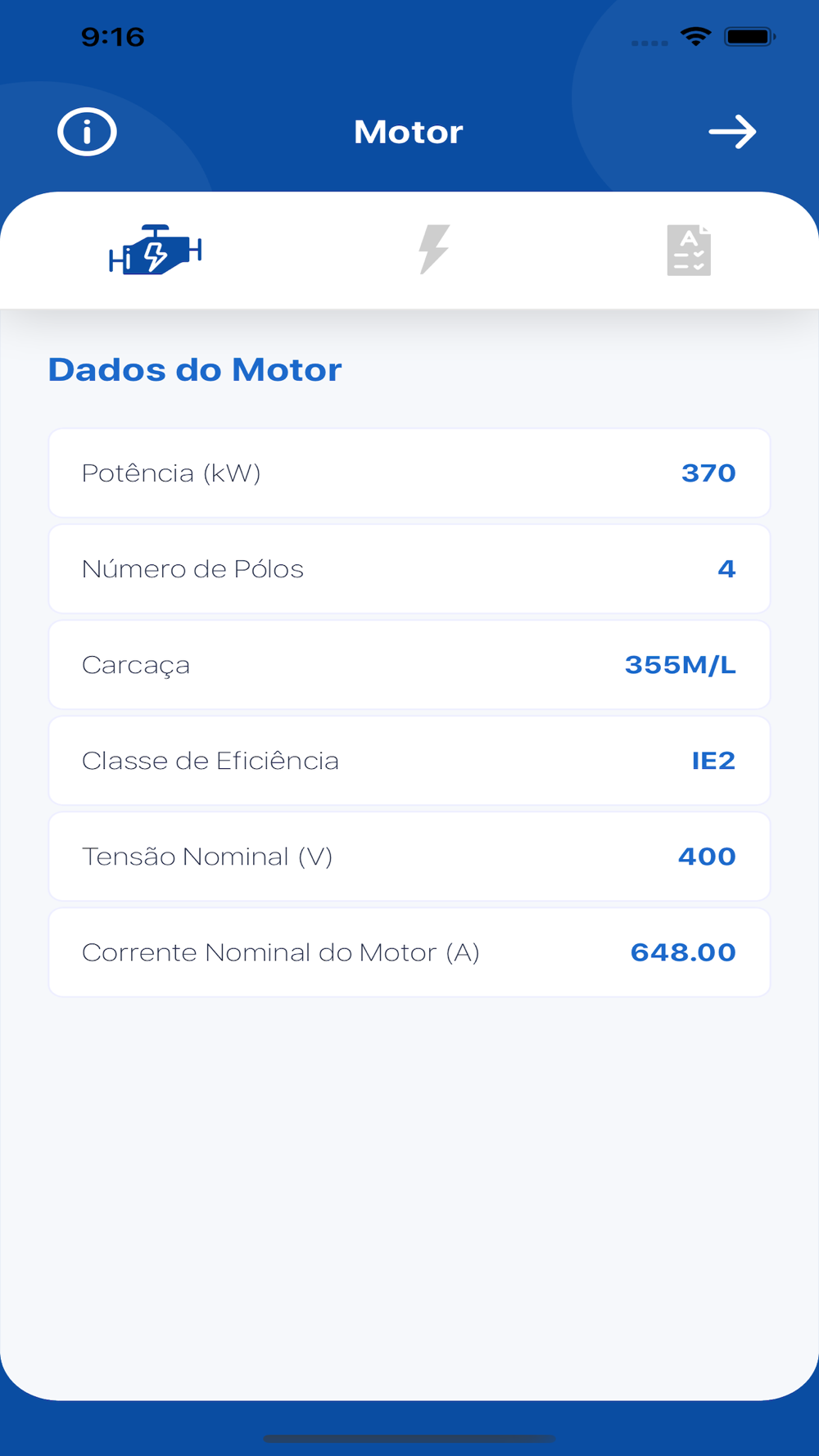Image resolution: width=819 pixels, height=1456 pixels.
Task: Open the info icon
Action: click(x=87, y=132)
